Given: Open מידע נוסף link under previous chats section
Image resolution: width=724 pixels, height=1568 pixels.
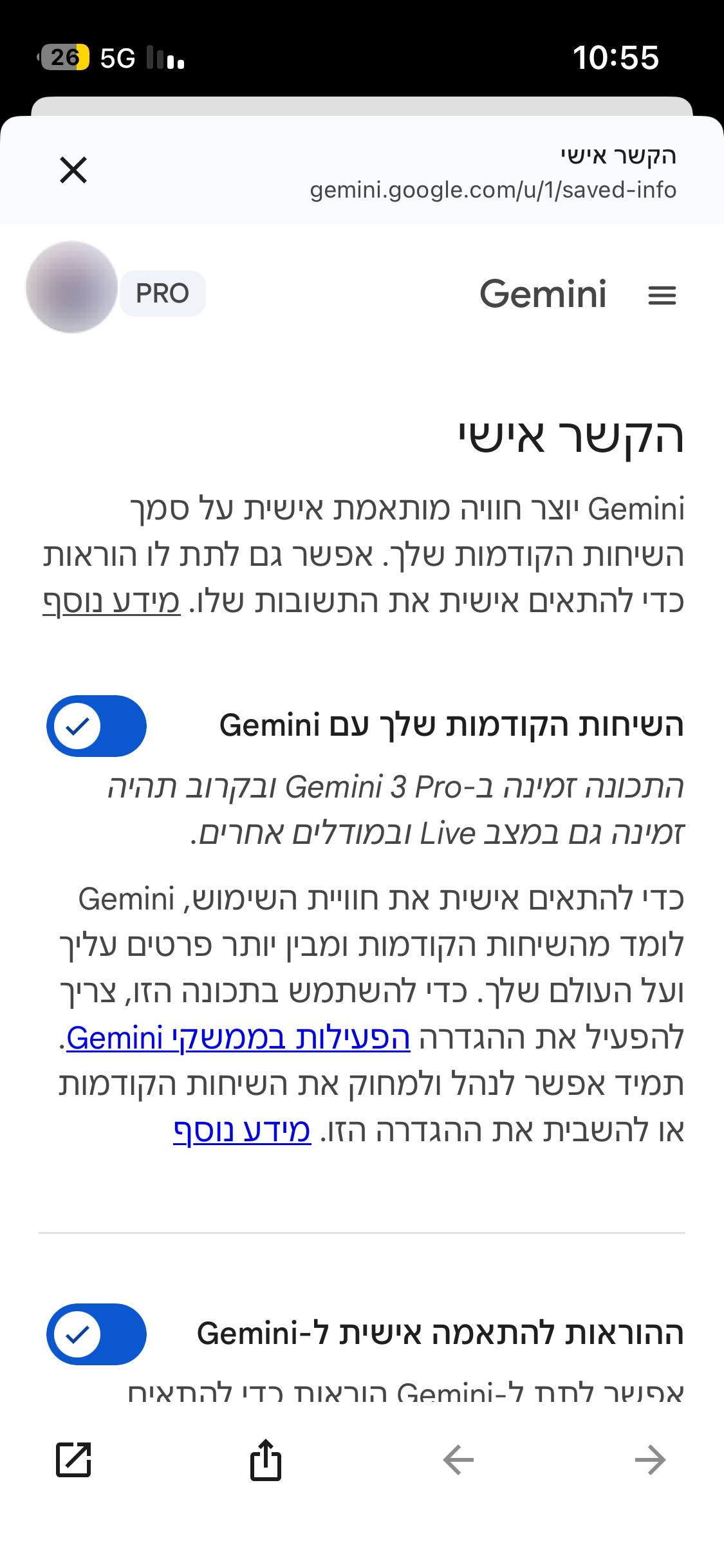Looking at the screenshot, I should tap(242, 1131).
